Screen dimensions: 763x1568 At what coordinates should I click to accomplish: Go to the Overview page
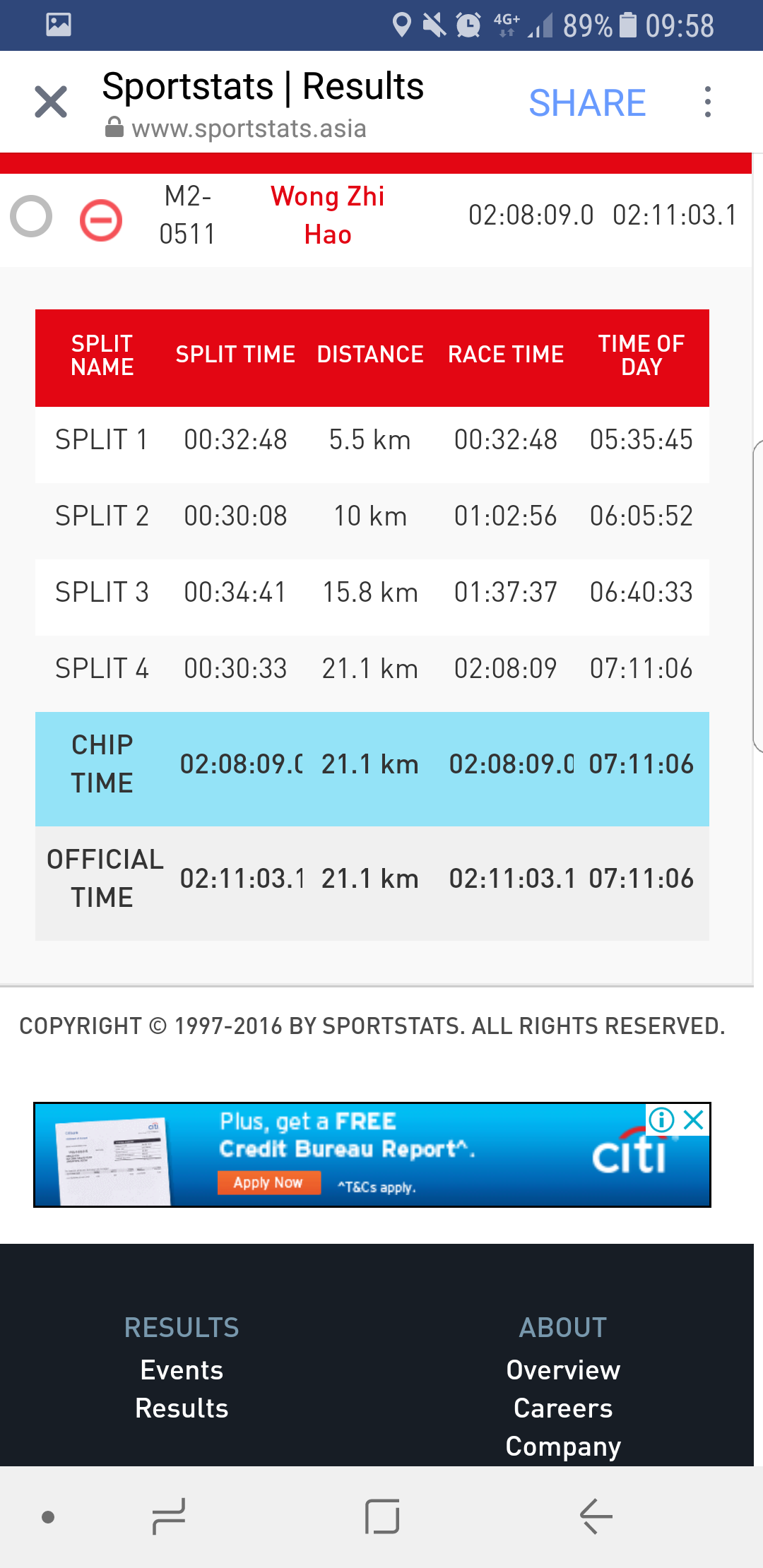coord(563,1370)
